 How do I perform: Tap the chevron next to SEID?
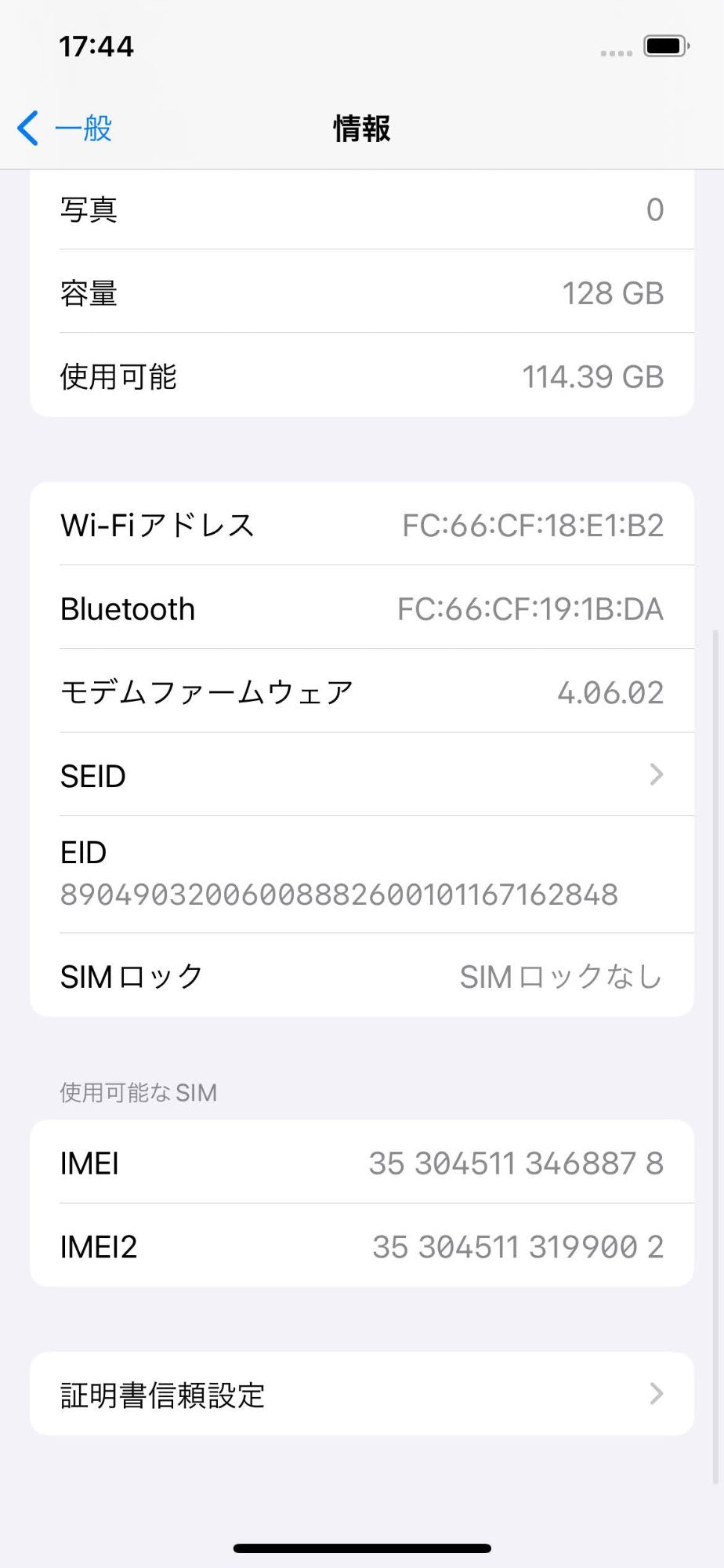click(x=657, y=775)
